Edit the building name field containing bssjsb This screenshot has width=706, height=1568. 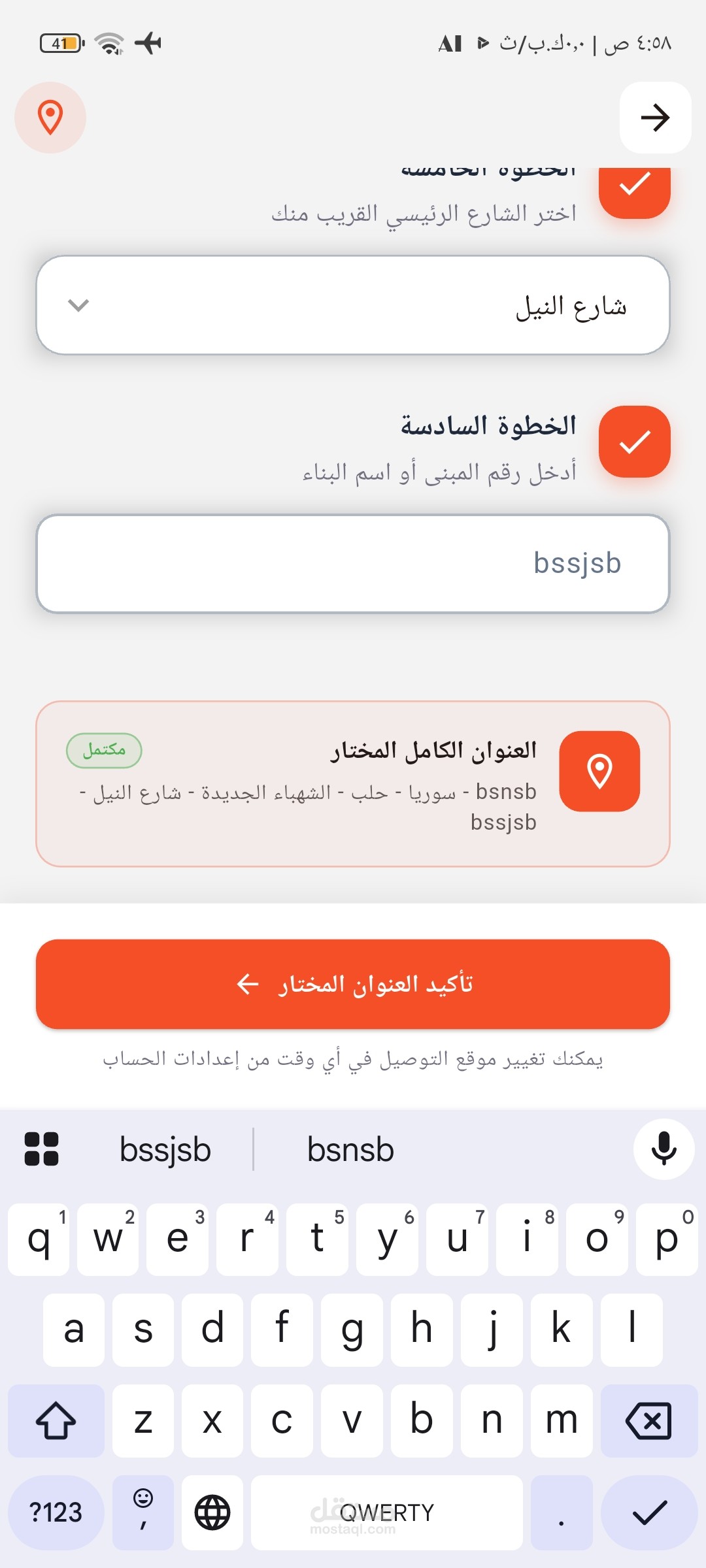click(x=353, y=564)
